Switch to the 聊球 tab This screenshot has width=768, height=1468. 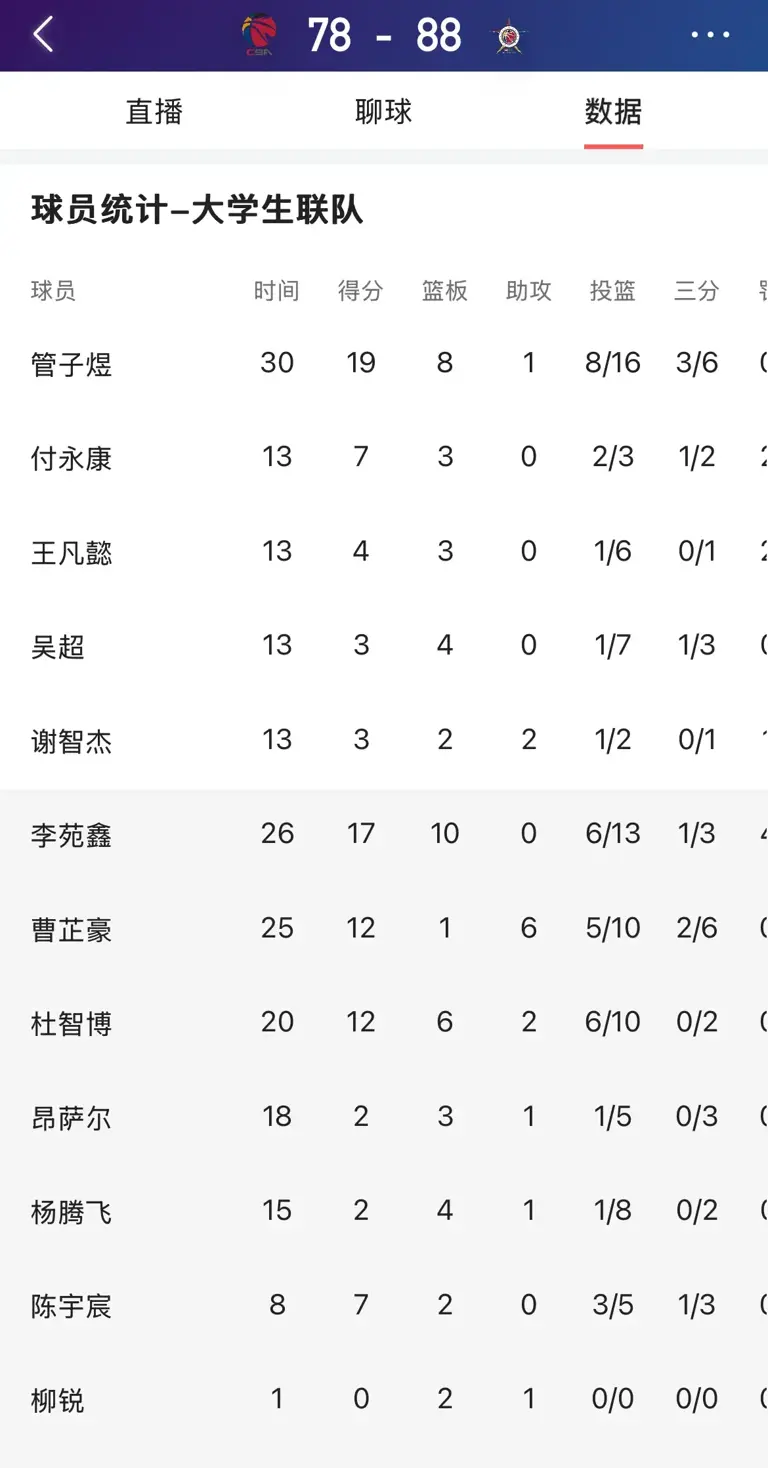tap(384, 111)
